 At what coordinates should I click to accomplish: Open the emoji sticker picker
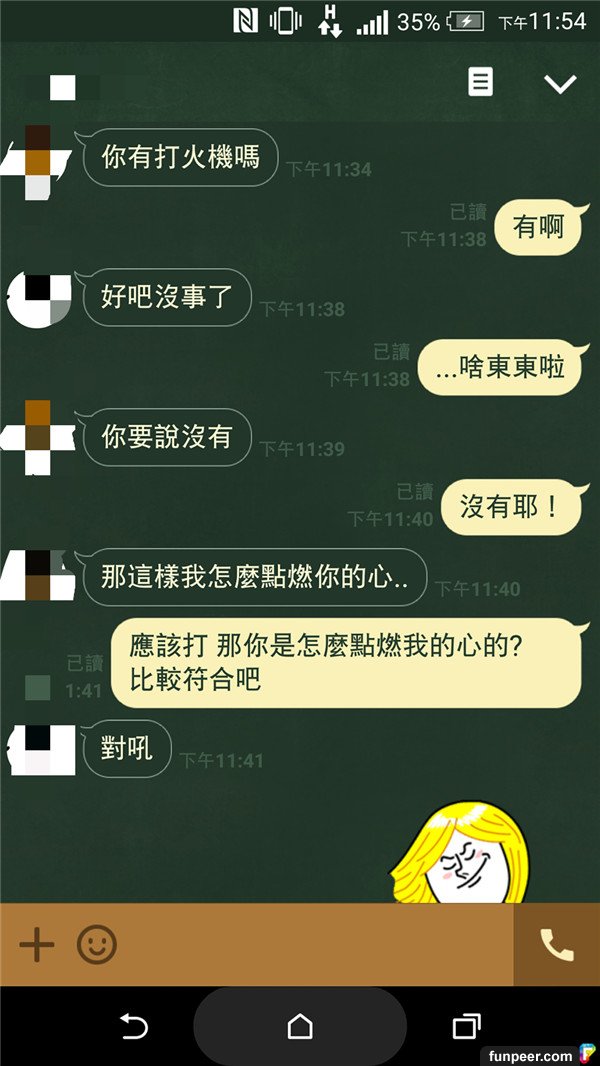pos(97,944)
